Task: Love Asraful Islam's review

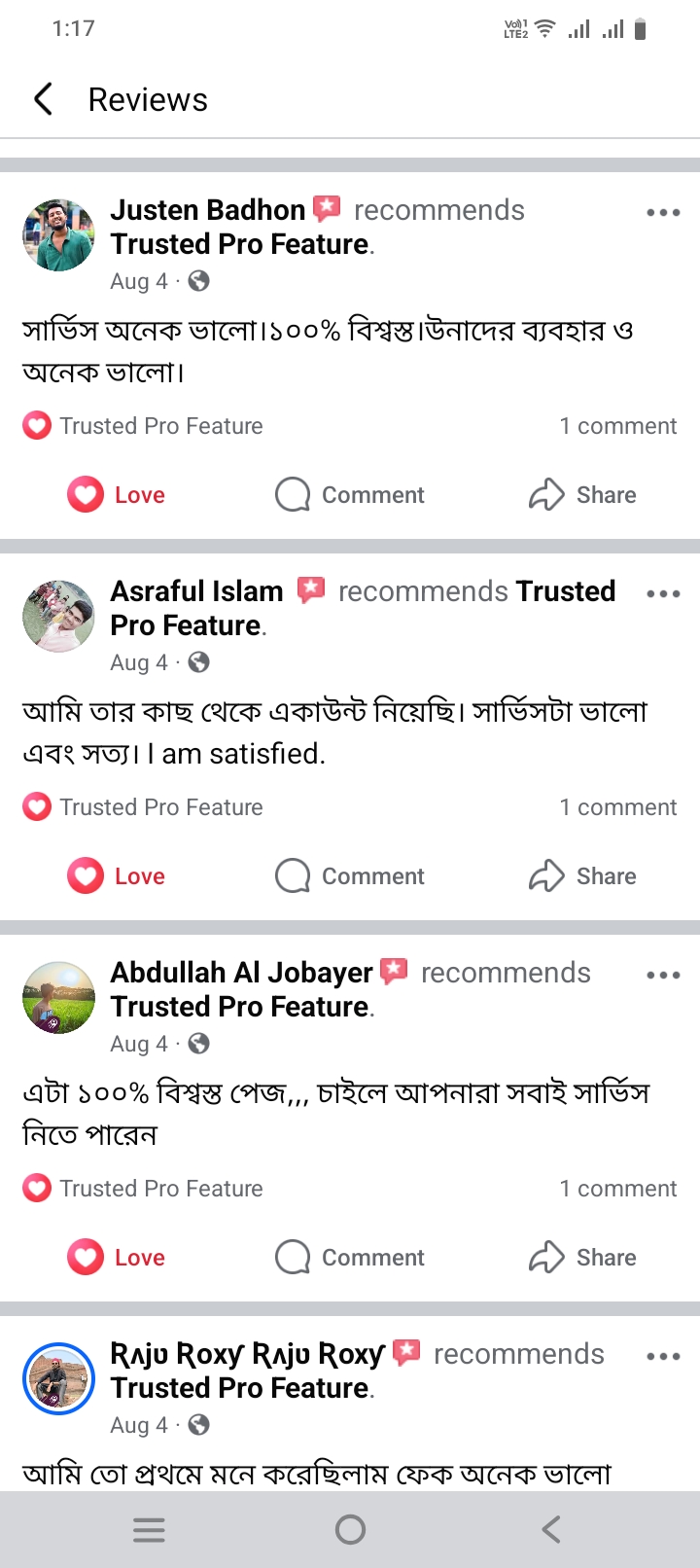Action: [x=117, y=876]
